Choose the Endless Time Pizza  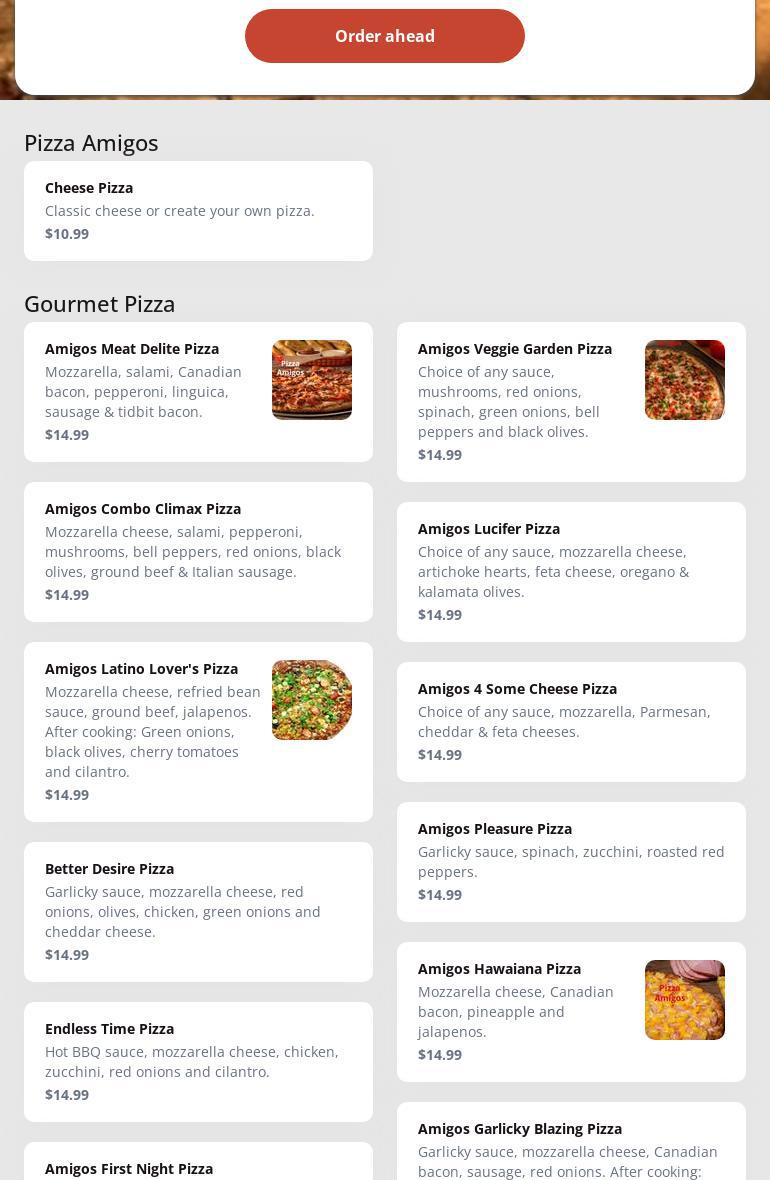pos(198,1061)
